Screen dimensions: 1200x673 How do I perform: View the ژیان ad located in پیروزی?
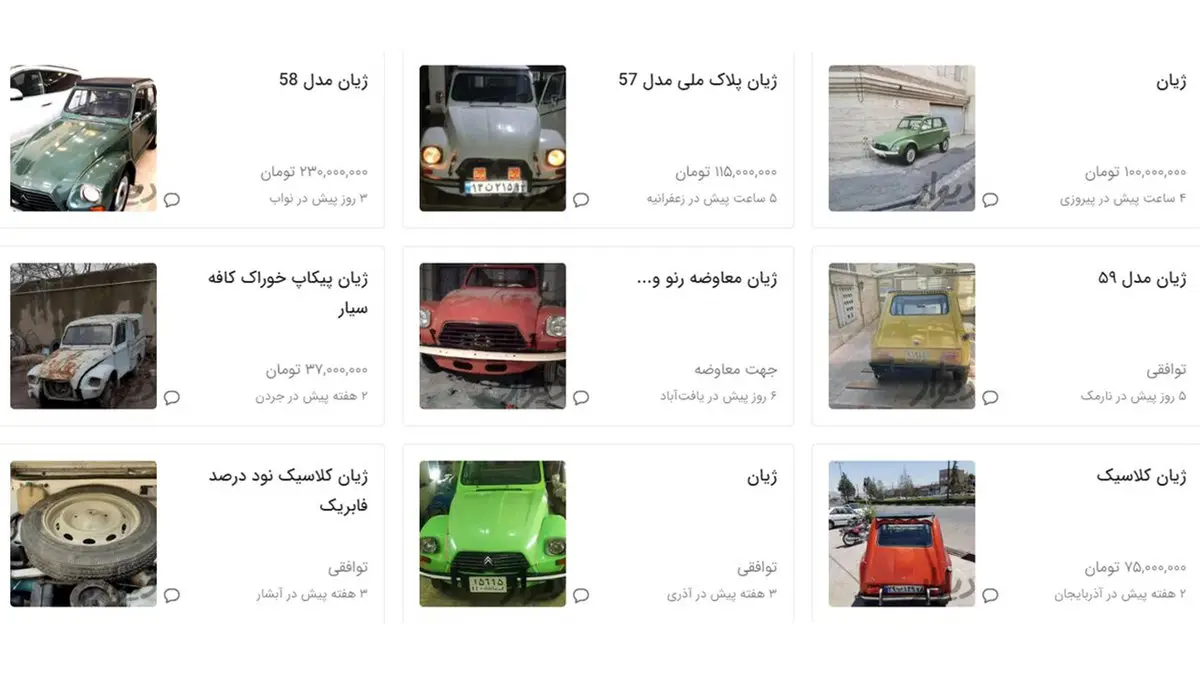pos(1170,83)
